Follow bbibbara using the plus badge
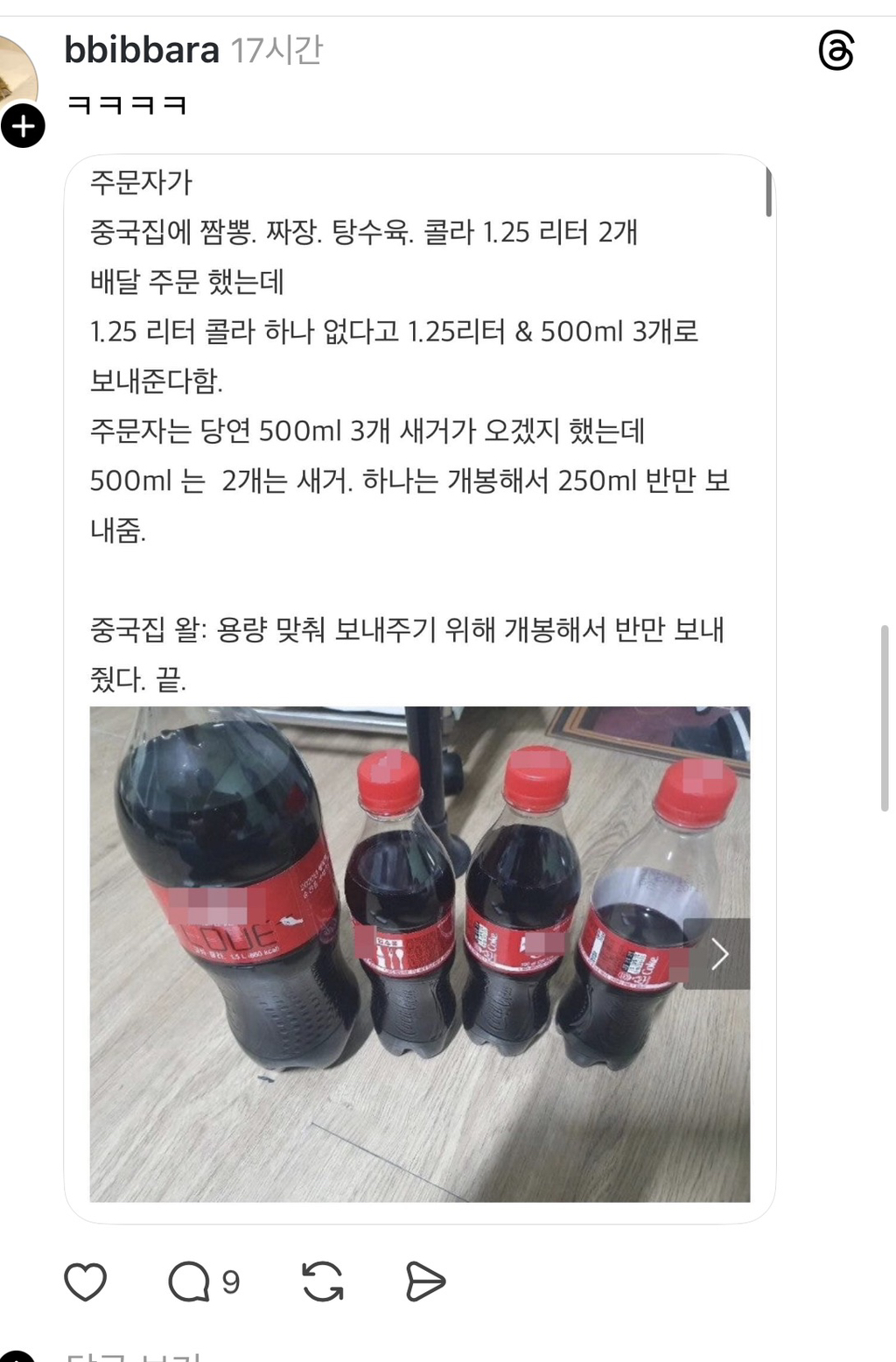This screenshot has height=1362, width=896. 23,126
